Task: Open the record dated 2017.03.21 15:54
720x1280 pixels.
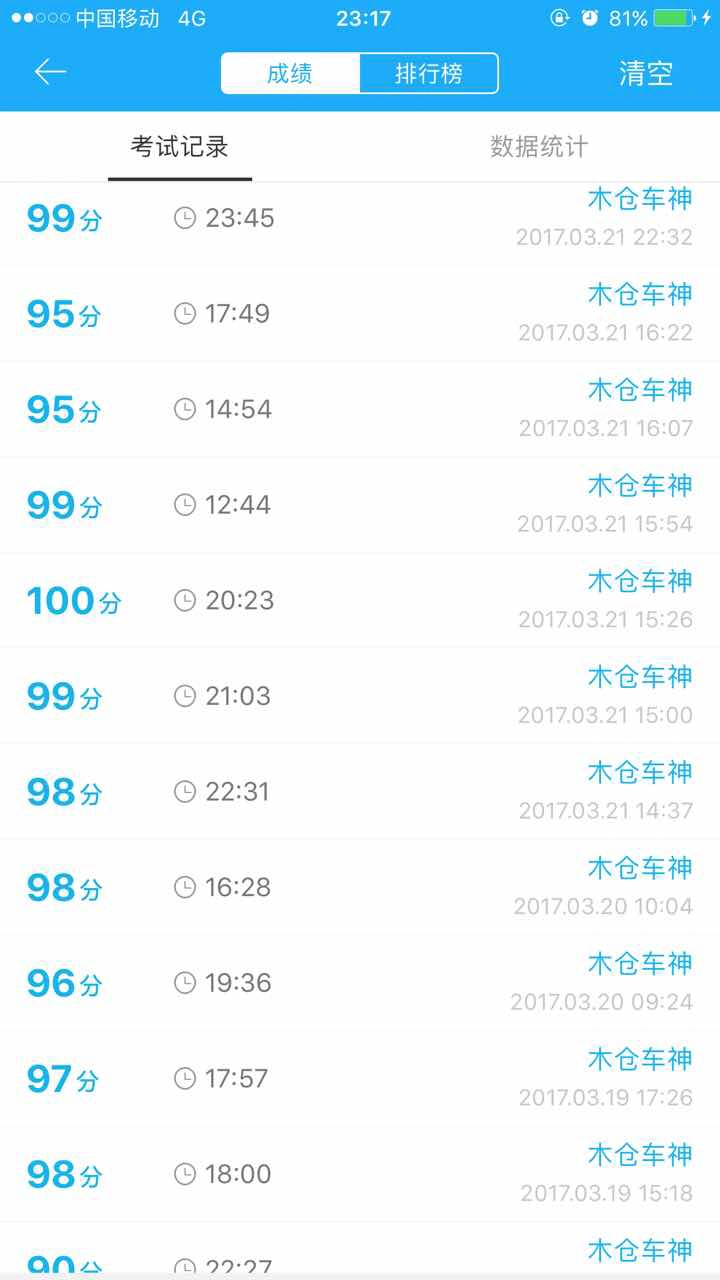Action: pyautogui.click(x=360, y=505)
